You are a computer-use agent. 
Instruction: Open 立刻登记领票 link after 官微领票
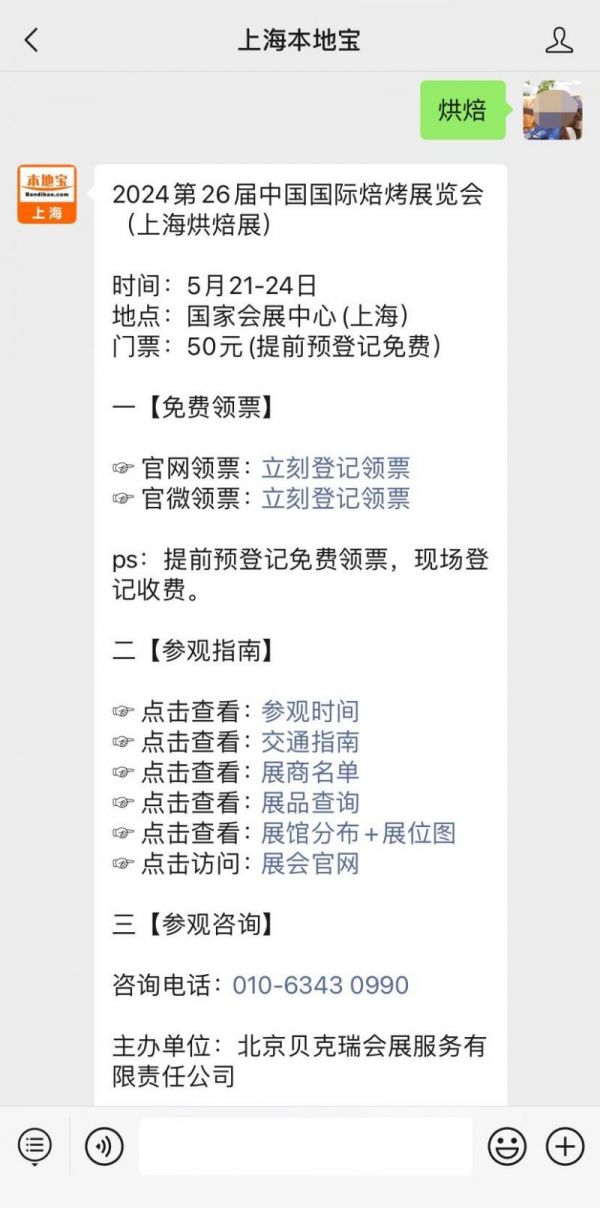click(336, 498)
